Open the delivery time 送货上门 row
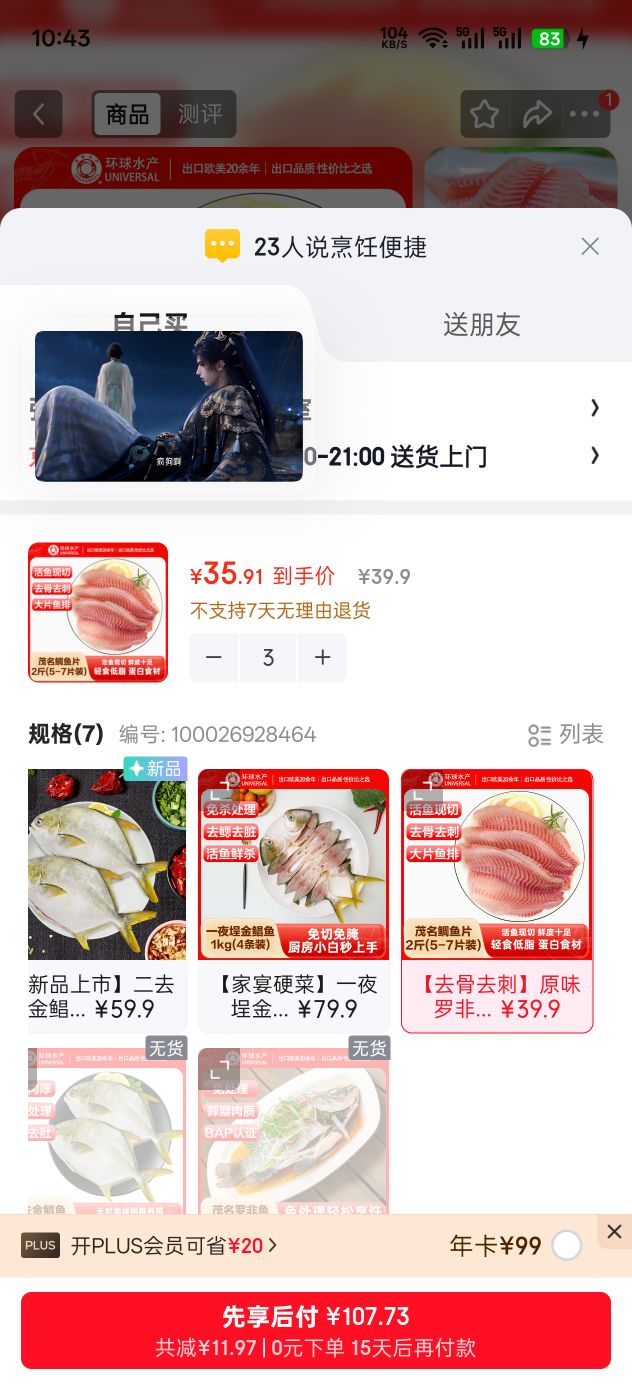This screenshot has width=632, height=1390. (316, 457)
